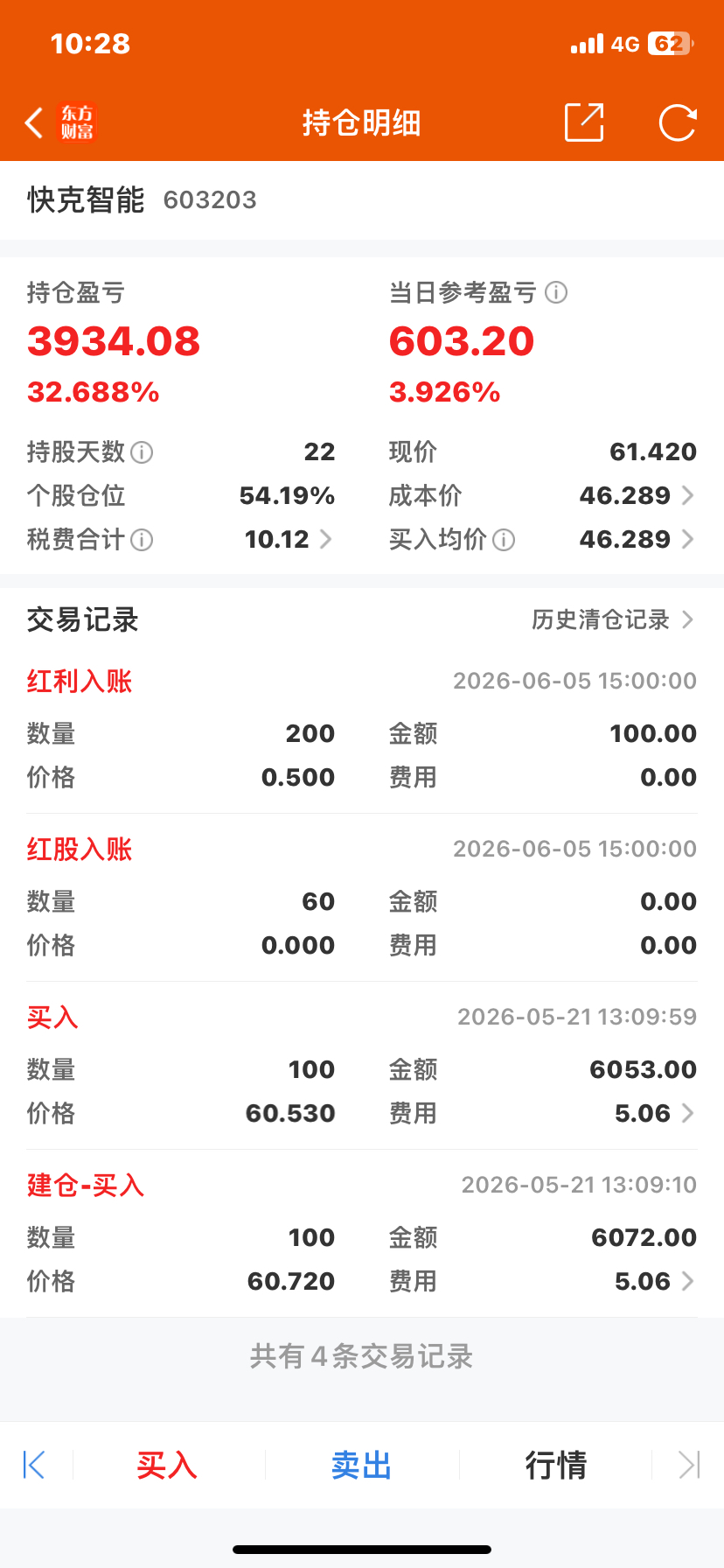Image resolution: width=724 pixels, height=1568 pixels.
Task: Show info for 税费合计
Action: 142,540
